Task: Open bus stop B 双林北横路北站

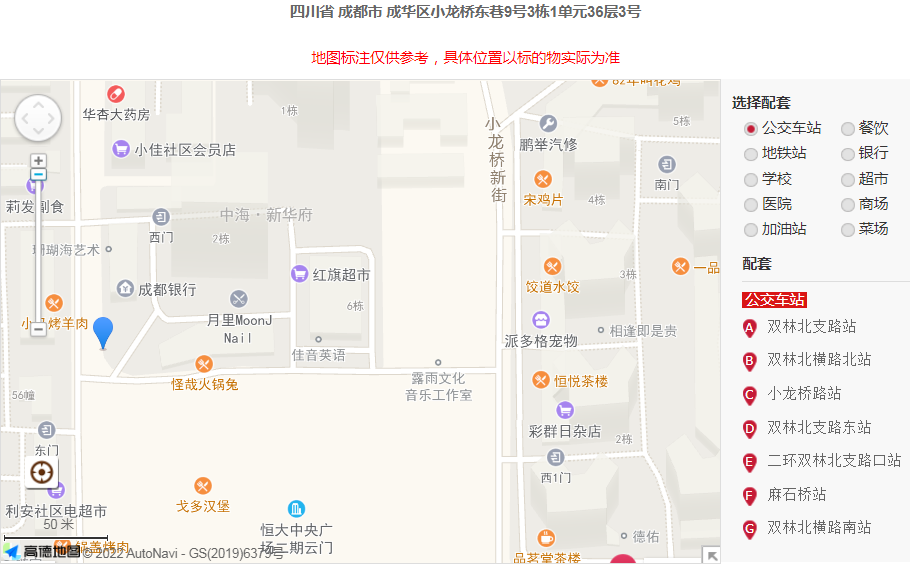Action: point(819,360)
